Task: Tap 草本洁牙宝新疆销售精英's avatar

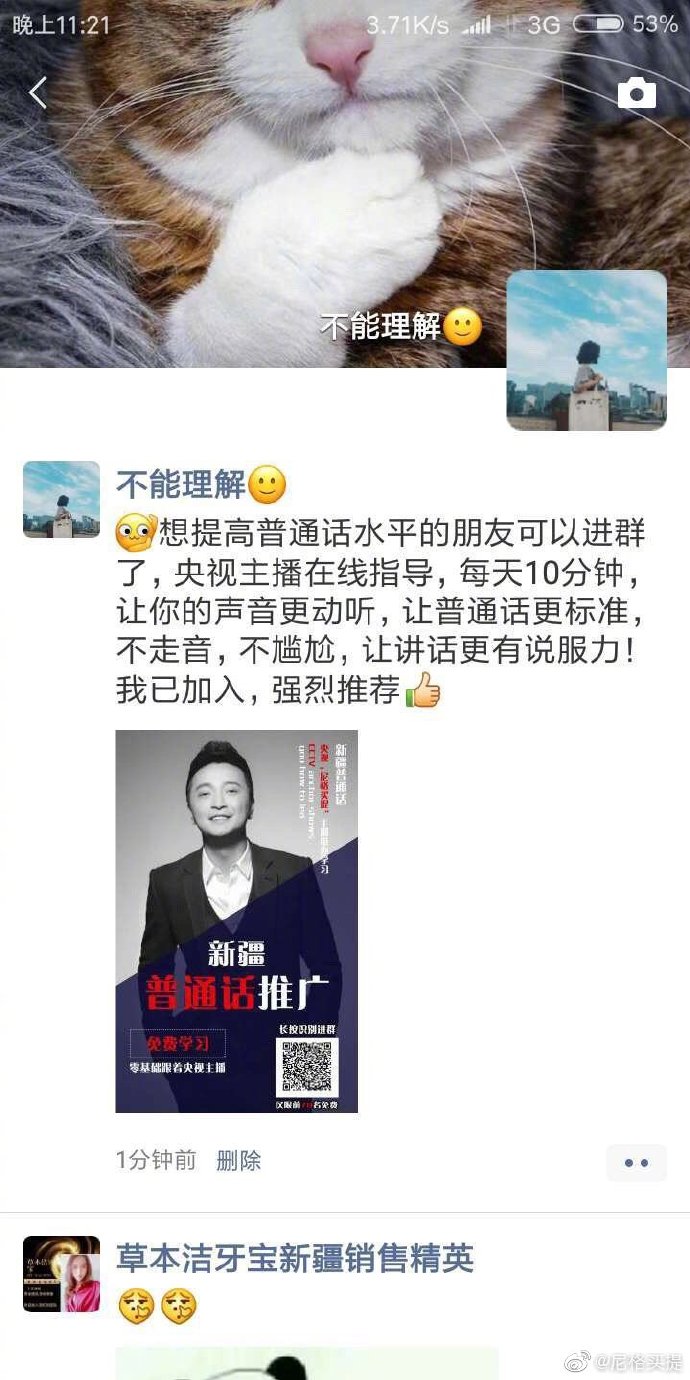Action: [61, 1273]
